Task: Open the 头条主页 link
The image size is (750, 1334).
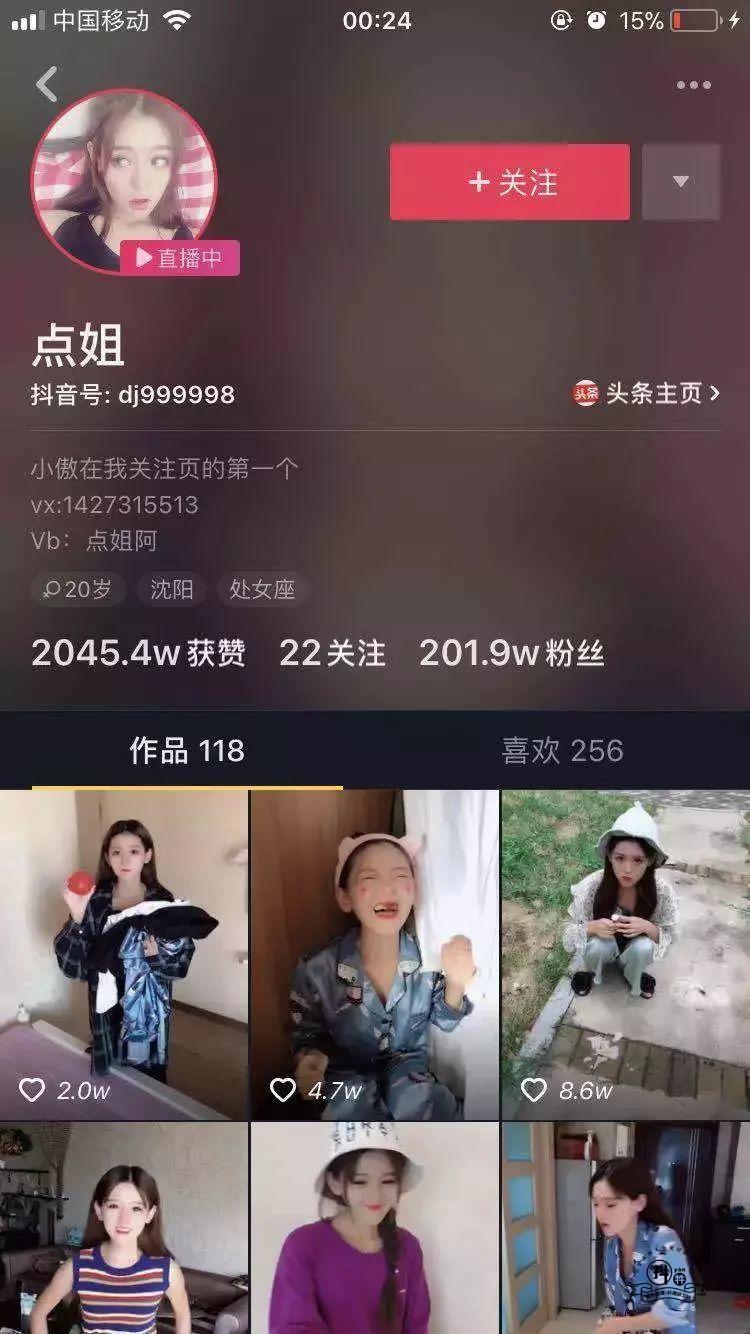Action: pyautogui.click(x=647, y=393)
